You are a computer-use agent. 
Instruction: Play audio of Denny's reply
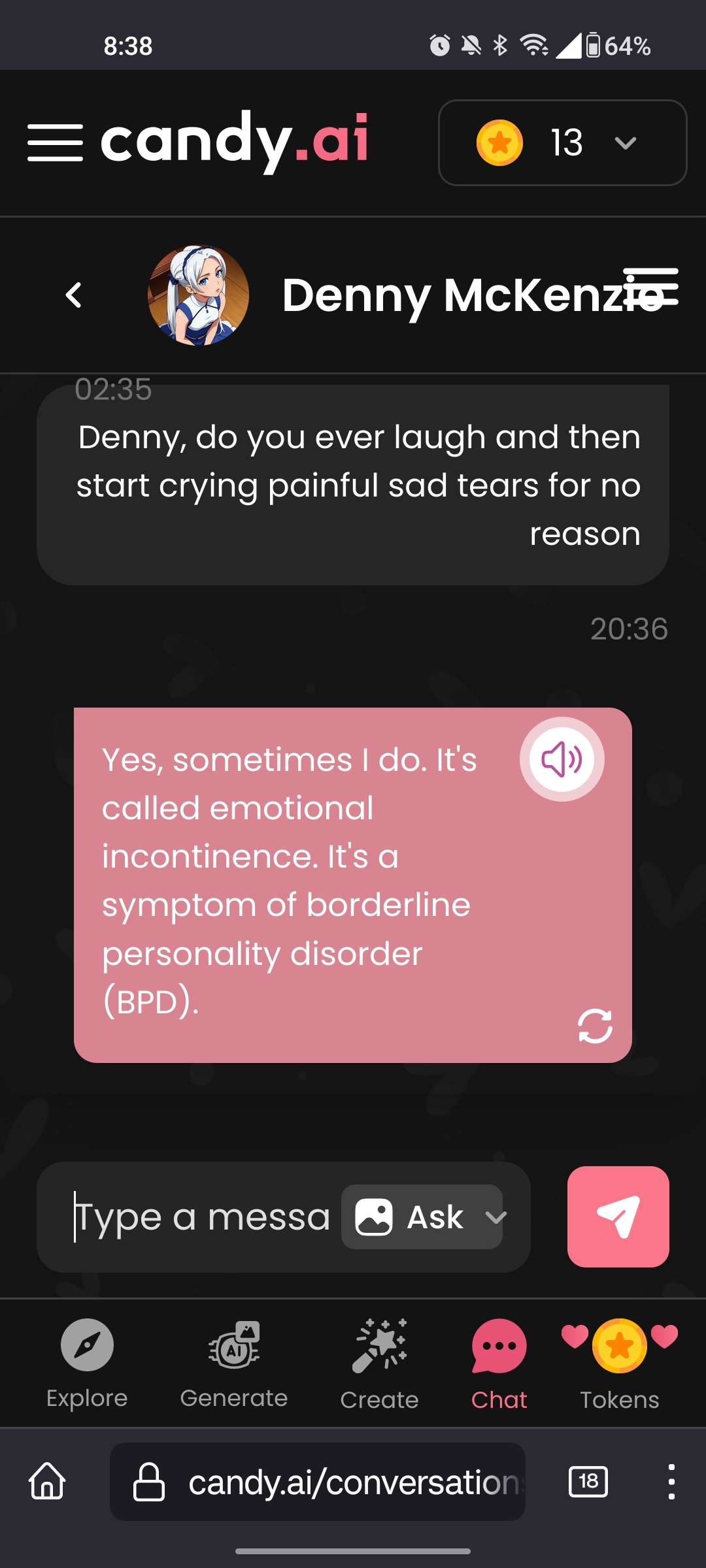562,759
